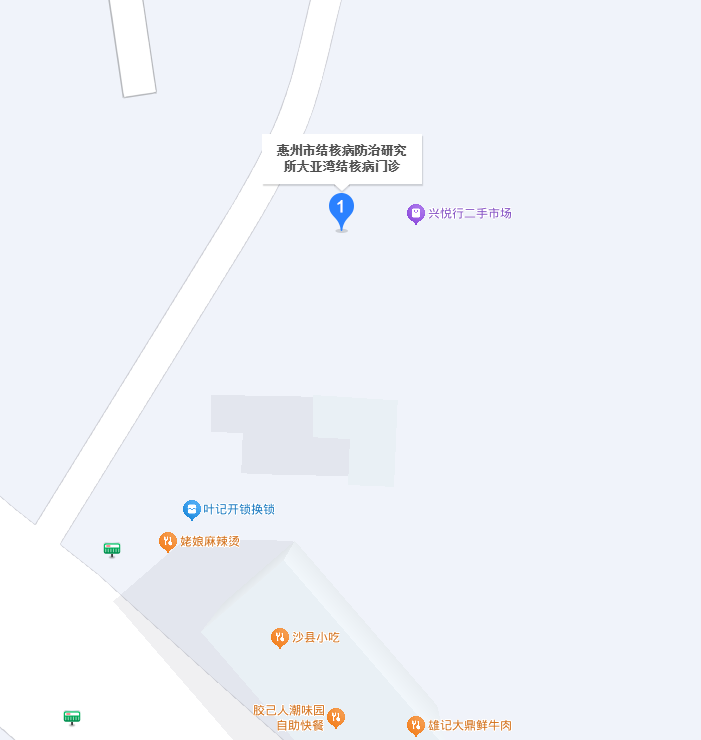The width and height of the screenshot is (701, 740).
Task: Open the 沙县小吃 restaurant marker
Action: 280,637
